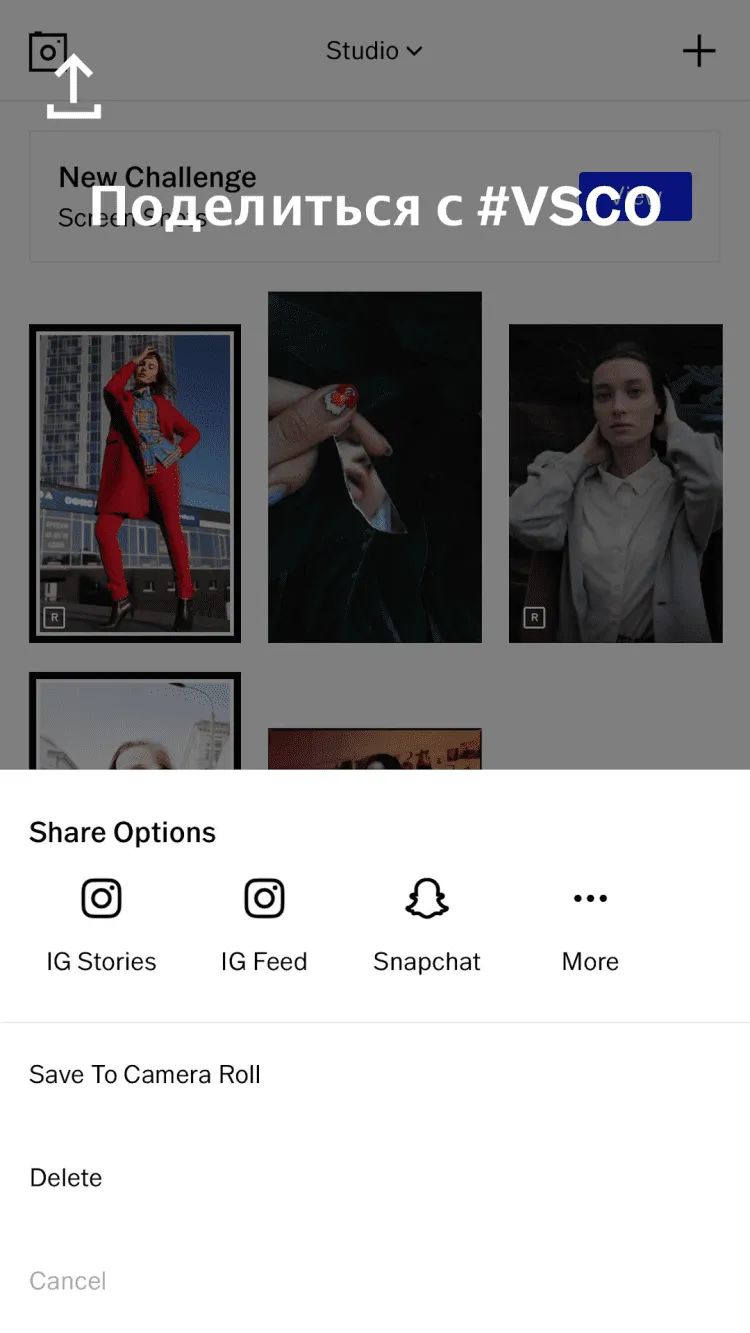Screen dimensions: 750x1333
Task: Choose Delete in the share sheet
Action: [x=66, y=1178]
